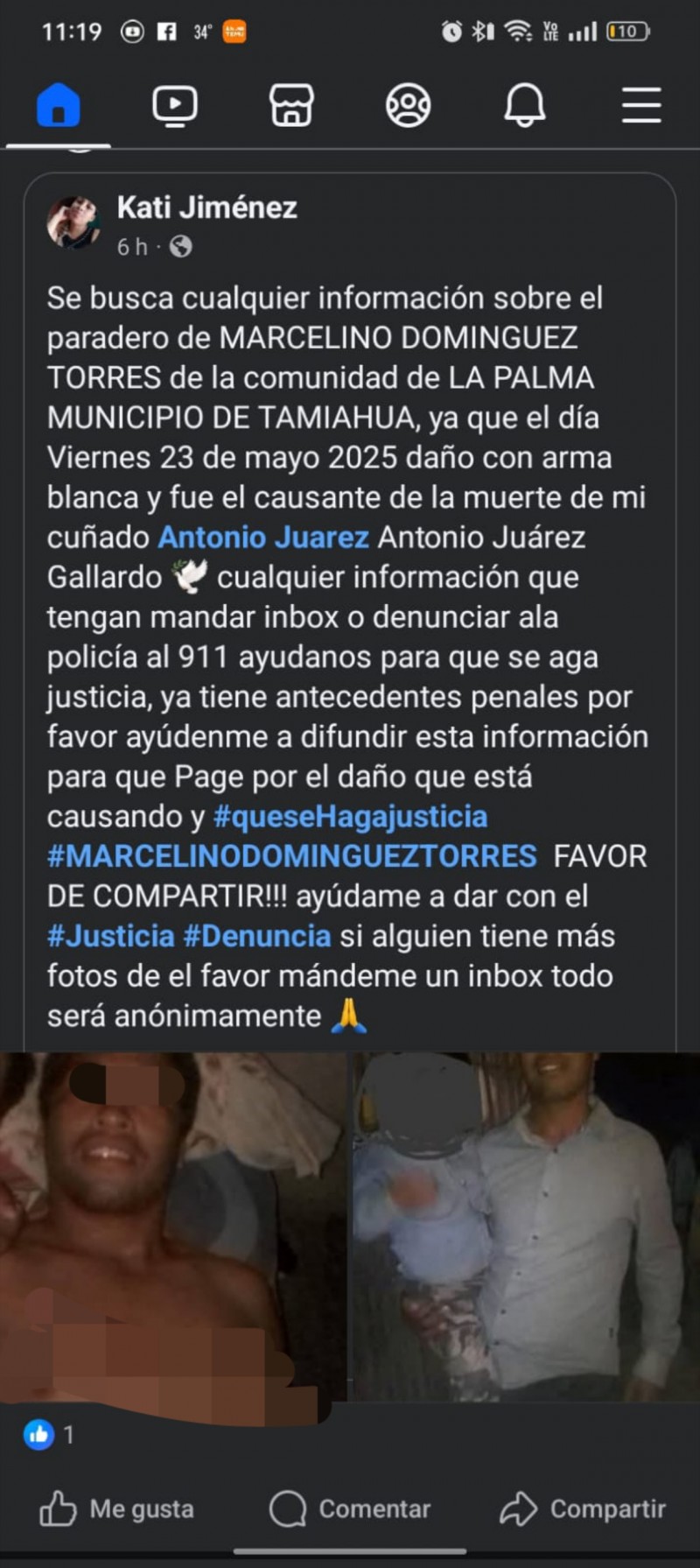View who reacted to the post
The height and width of the screenshot is (1568, 700).
tap(49, 1435)
